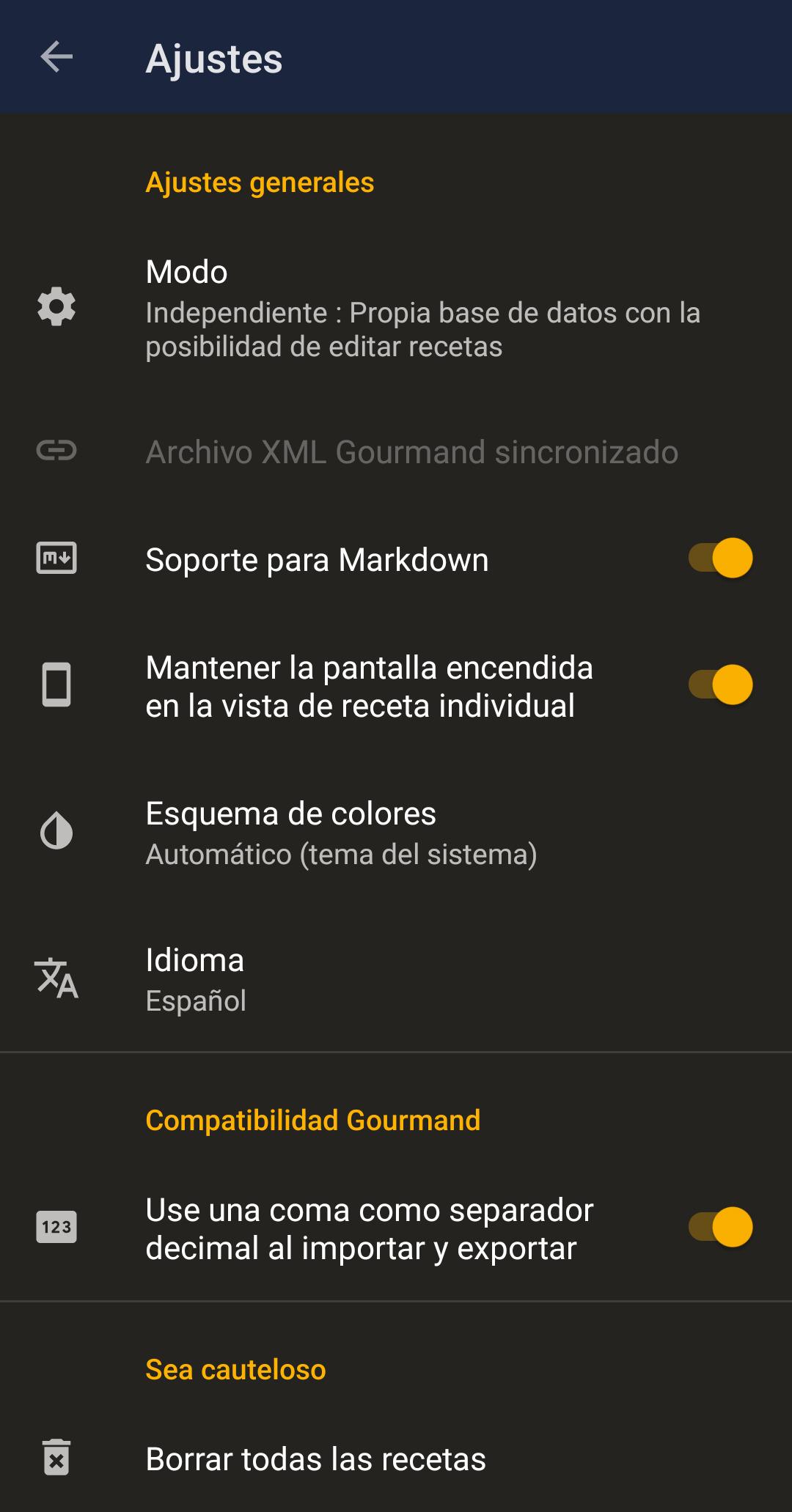
Task: Toggle the comma decimal separator switch
Action: (x=720, y=1228)
